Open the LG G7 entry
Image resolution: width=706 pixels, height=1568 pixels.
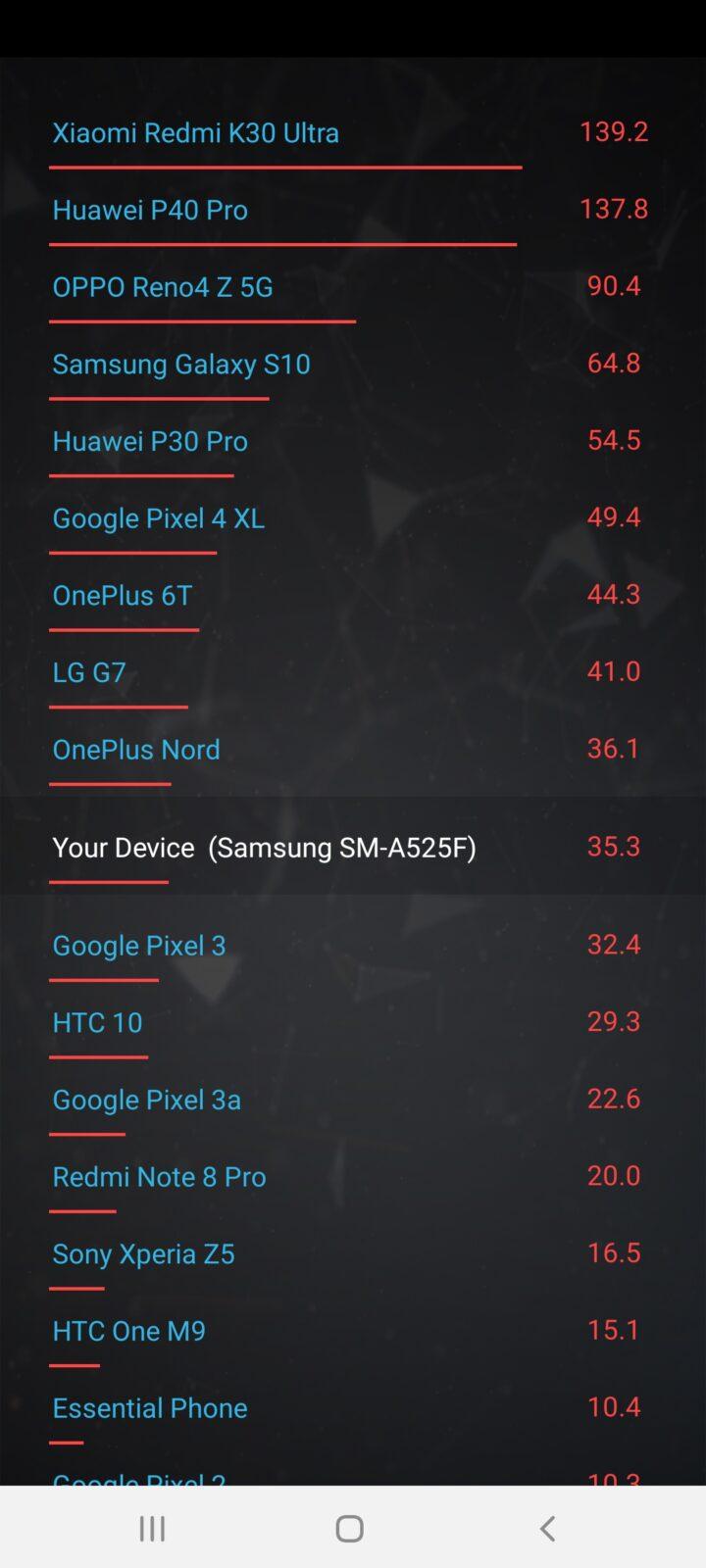89,672
